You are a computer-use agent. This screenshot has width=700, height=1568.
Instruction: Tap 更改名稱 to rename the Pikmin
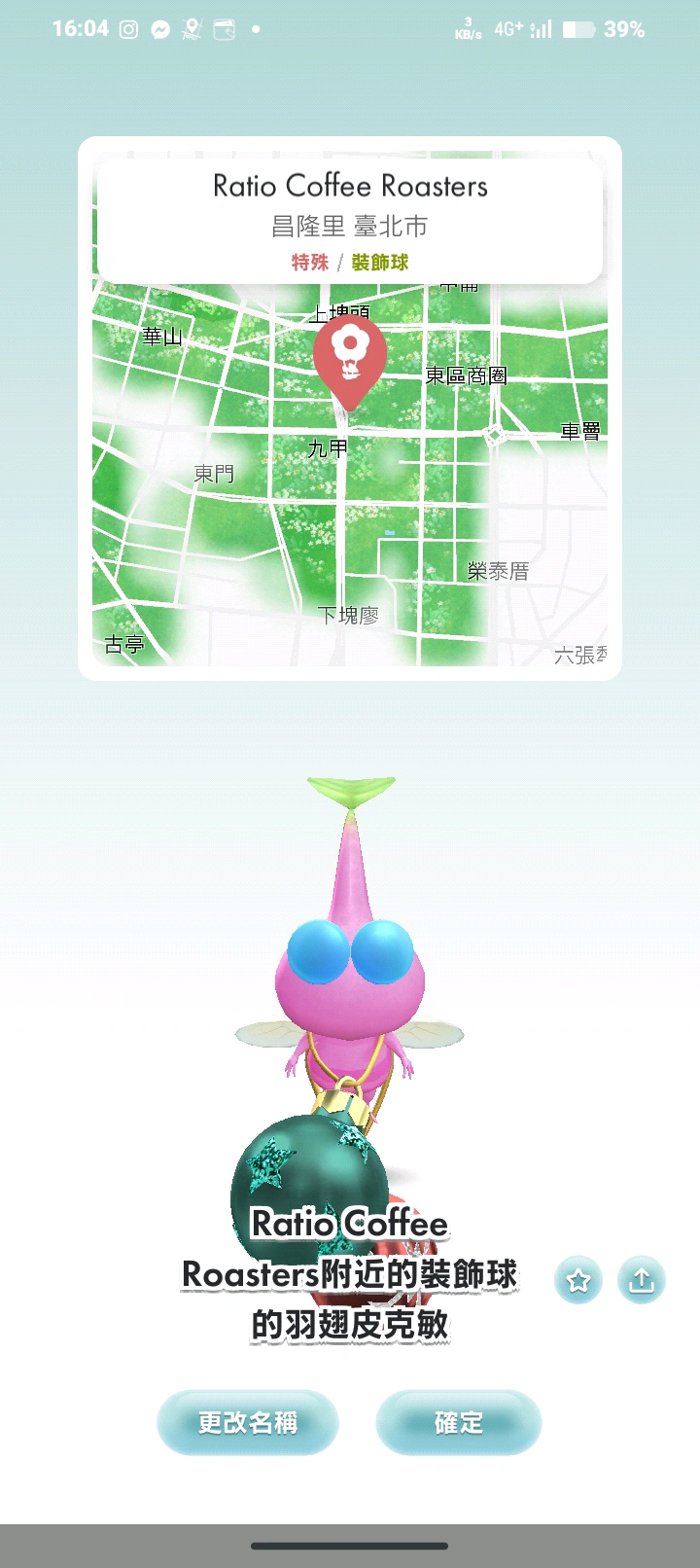tap(247, 1422)
